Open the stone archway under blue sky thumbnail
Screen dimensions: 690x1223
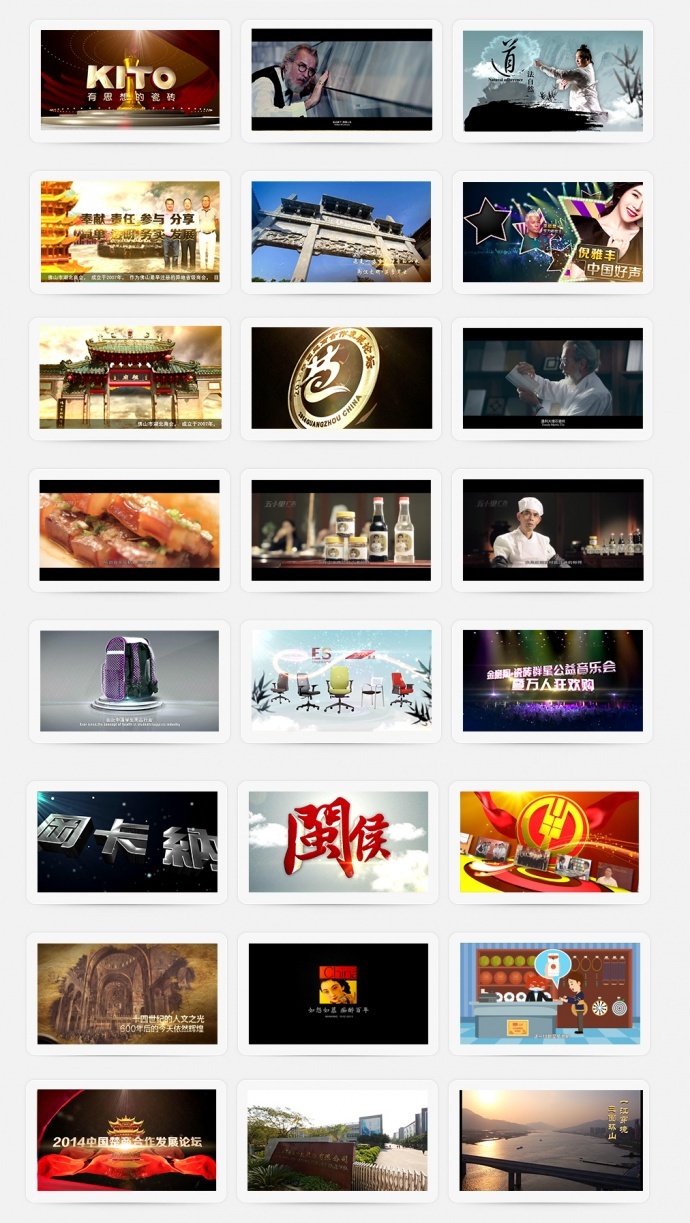tap(341, 231)
